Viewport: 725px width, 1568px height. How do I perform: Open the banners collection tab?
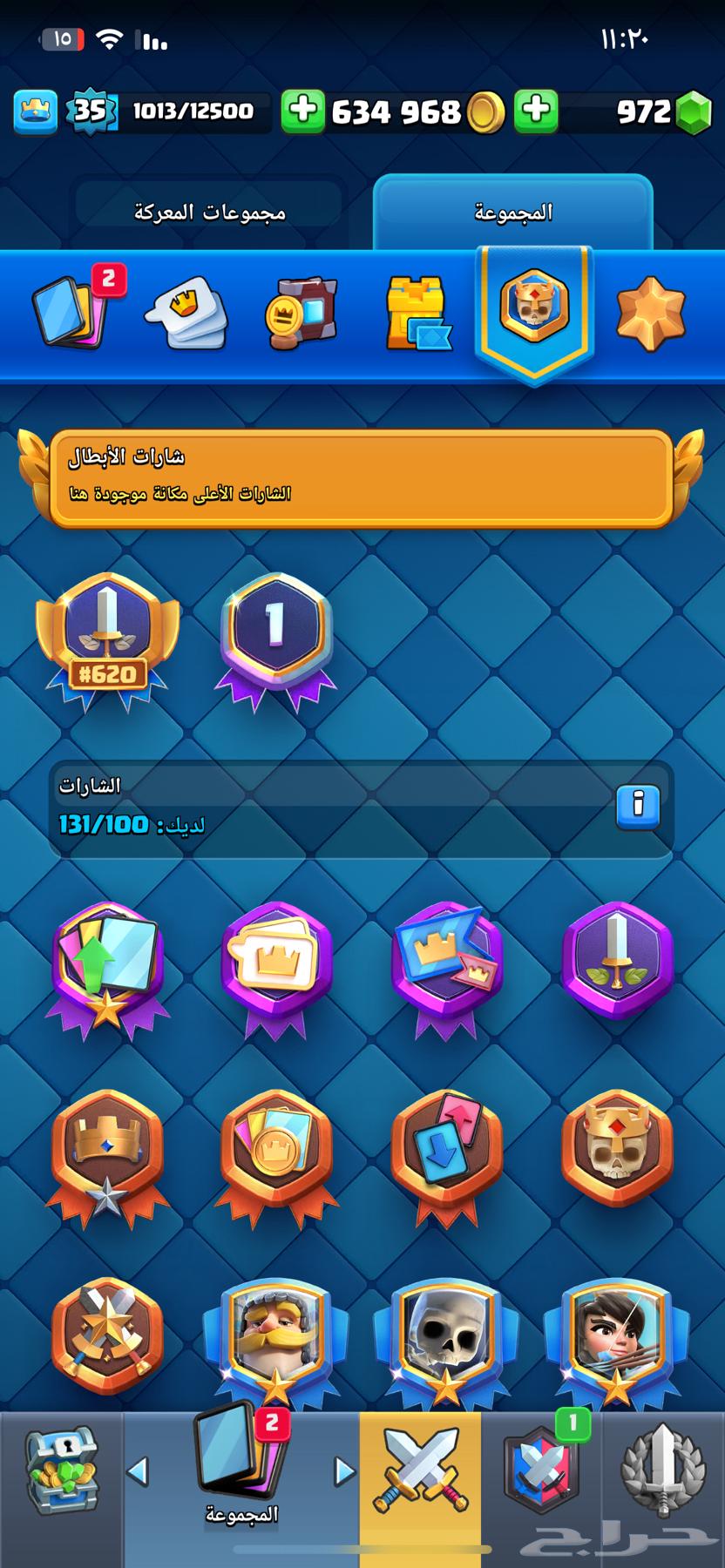(x=301, y=312)
